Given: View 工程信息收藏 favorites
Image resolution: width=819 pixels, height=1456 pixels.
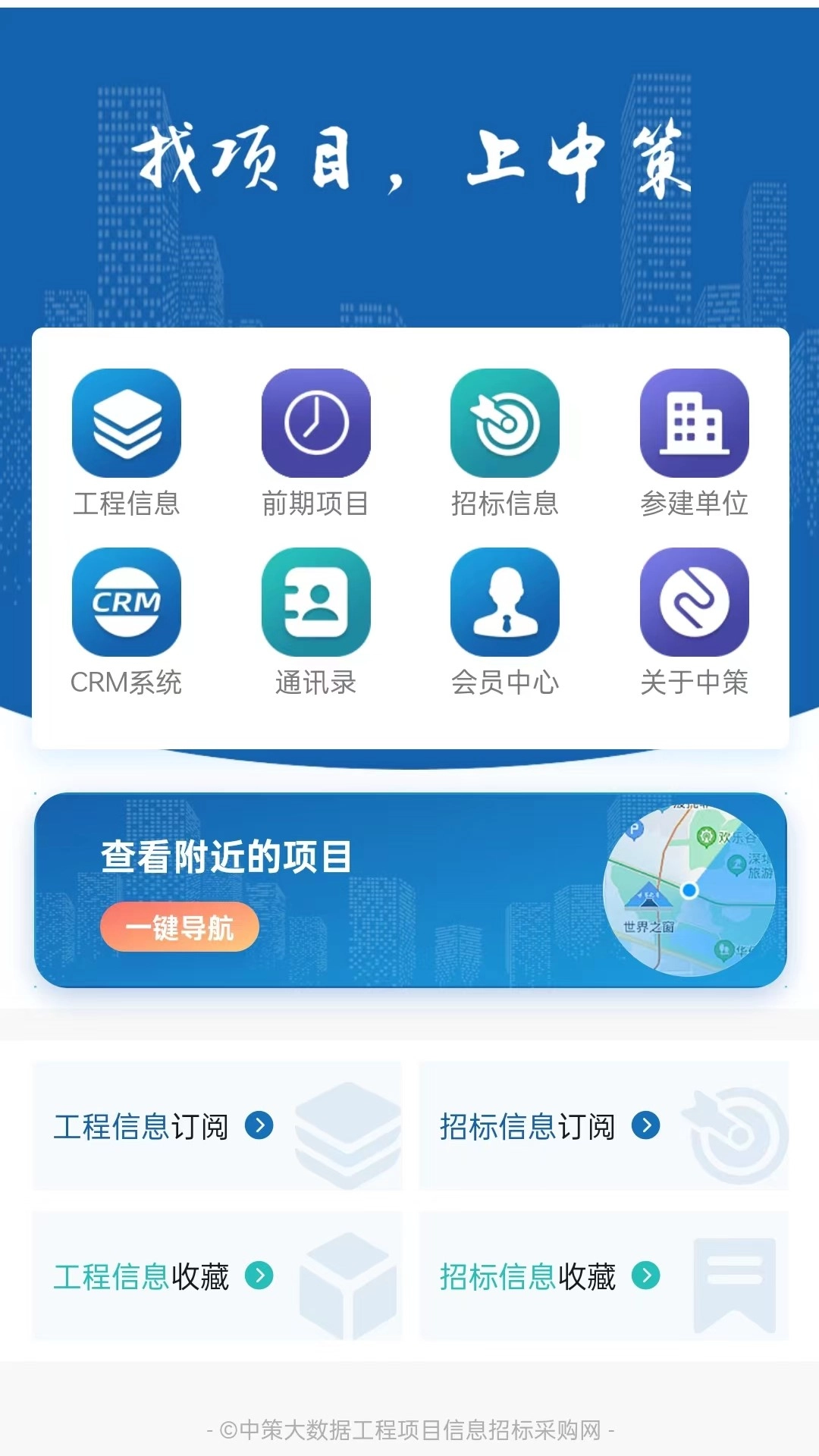Looking at the screenshot, I should coord(217,1276).
